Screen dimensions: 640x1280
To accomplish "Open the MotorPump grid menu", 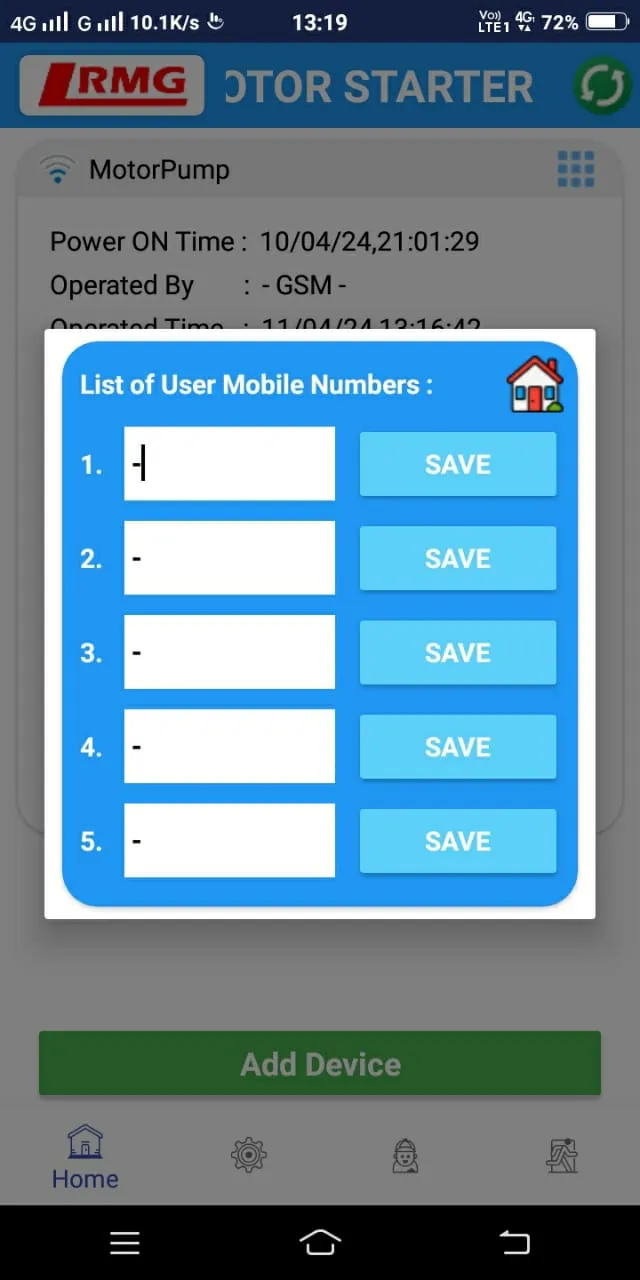I will point(576,169).
